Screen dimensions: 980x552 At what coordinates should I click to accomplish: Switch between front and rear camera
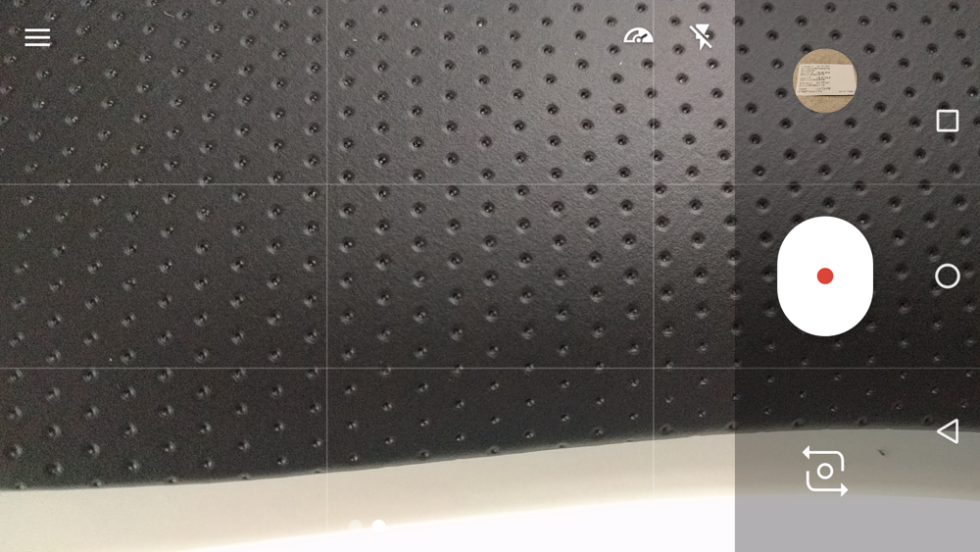click(x=825, y=470)
